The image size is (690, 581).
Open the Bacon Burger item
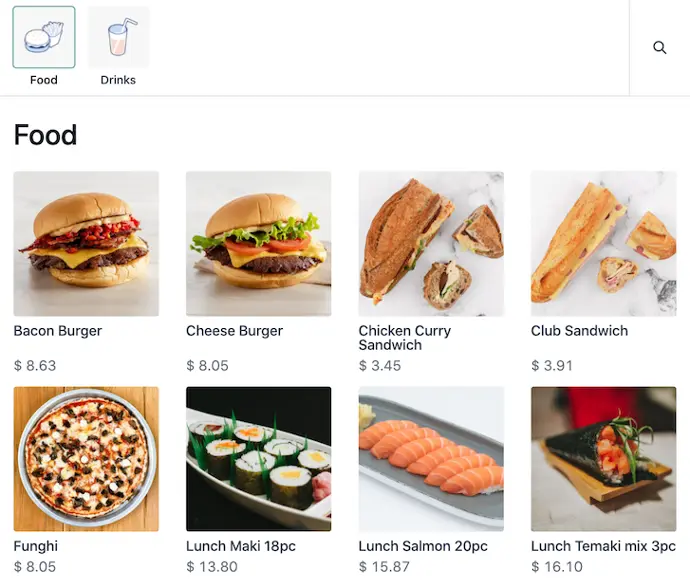(x=86, y=244)
